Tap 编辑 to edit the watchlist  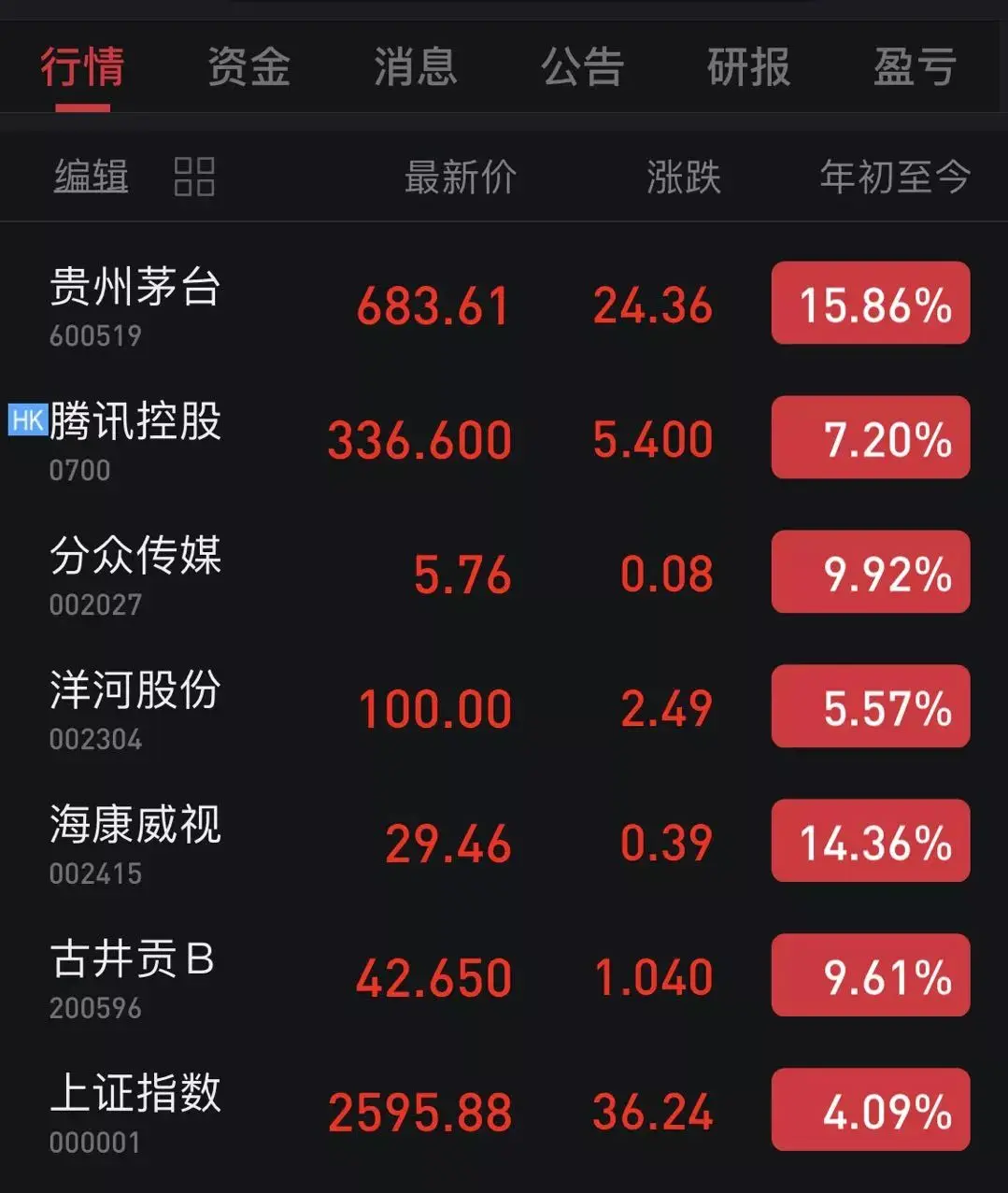[91, 177]
